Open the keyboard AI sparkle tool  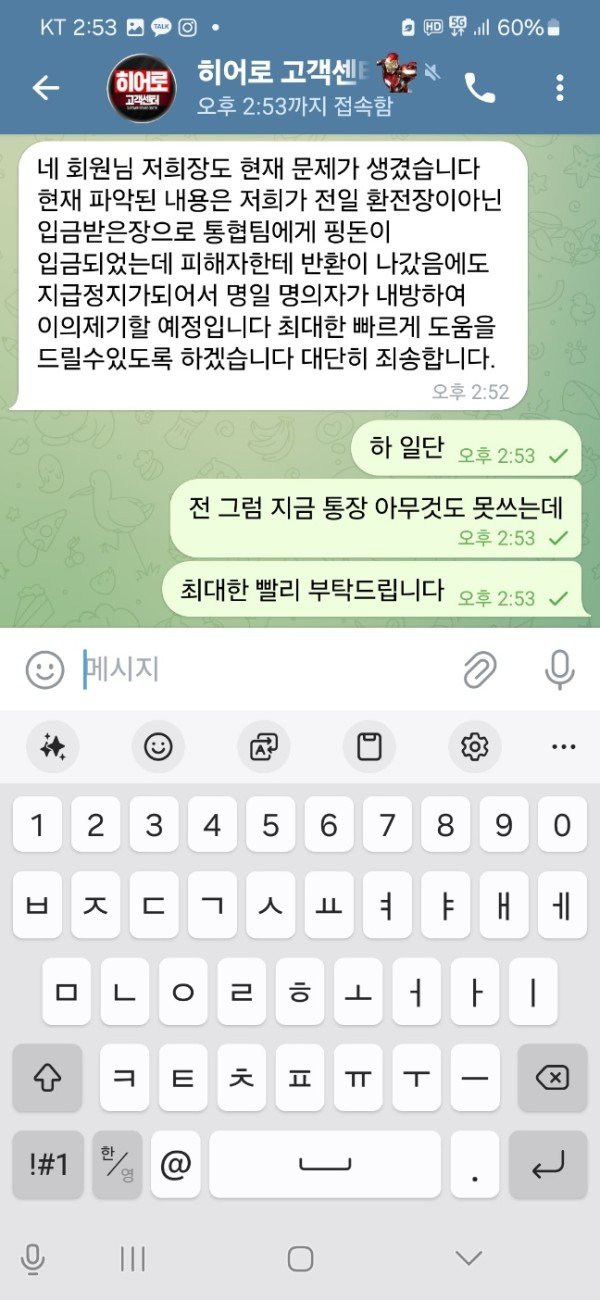(52, 746)
